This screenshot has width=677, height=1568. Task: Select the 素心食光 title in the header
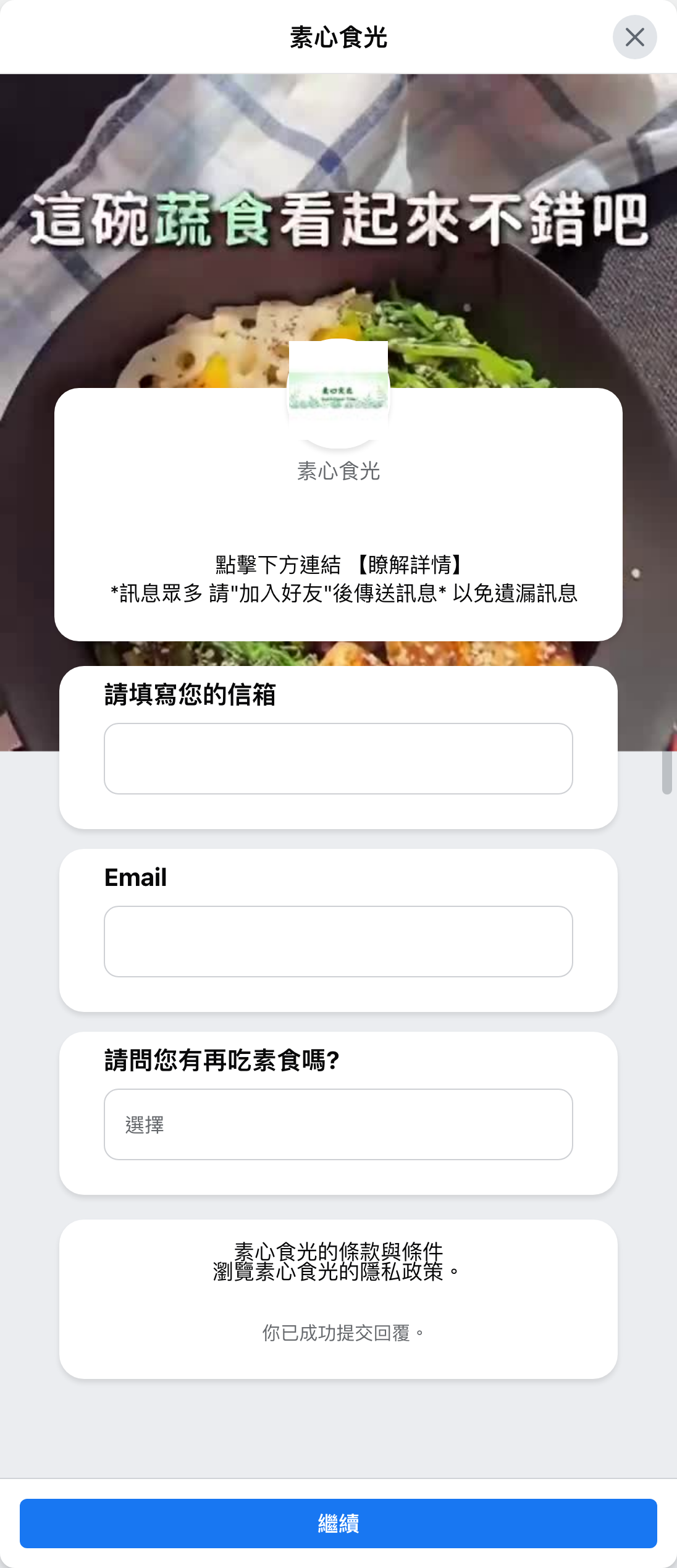pyautogui.click(x=338, y=36)
